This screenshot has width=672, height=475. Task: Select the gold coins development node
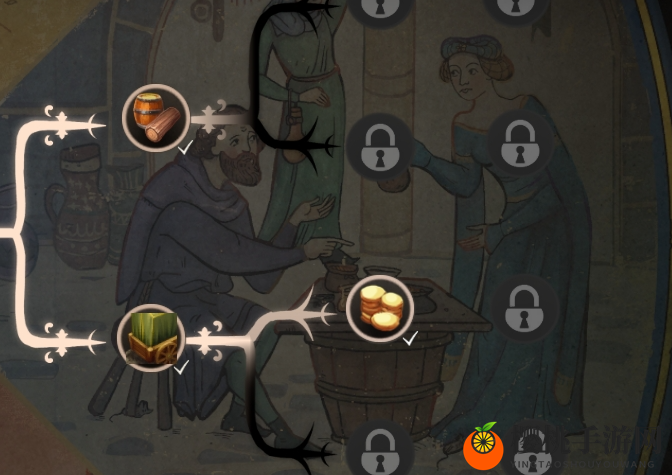tap(380, 309)
